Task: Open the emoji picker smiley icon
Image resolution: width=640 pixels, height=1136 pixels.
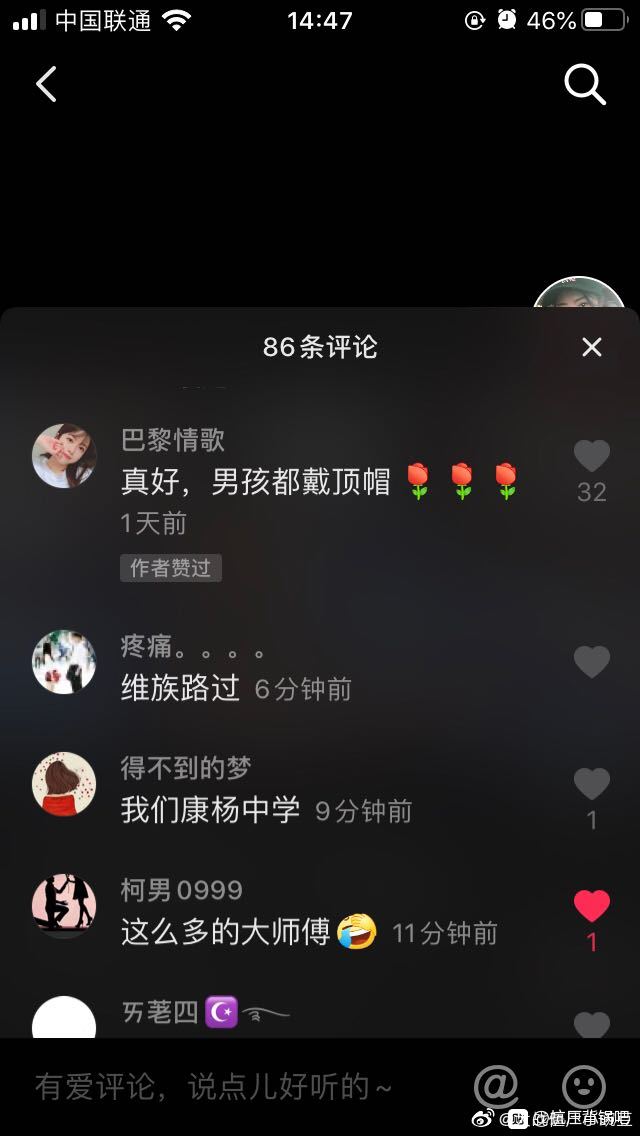Action: click(584, 1086)
